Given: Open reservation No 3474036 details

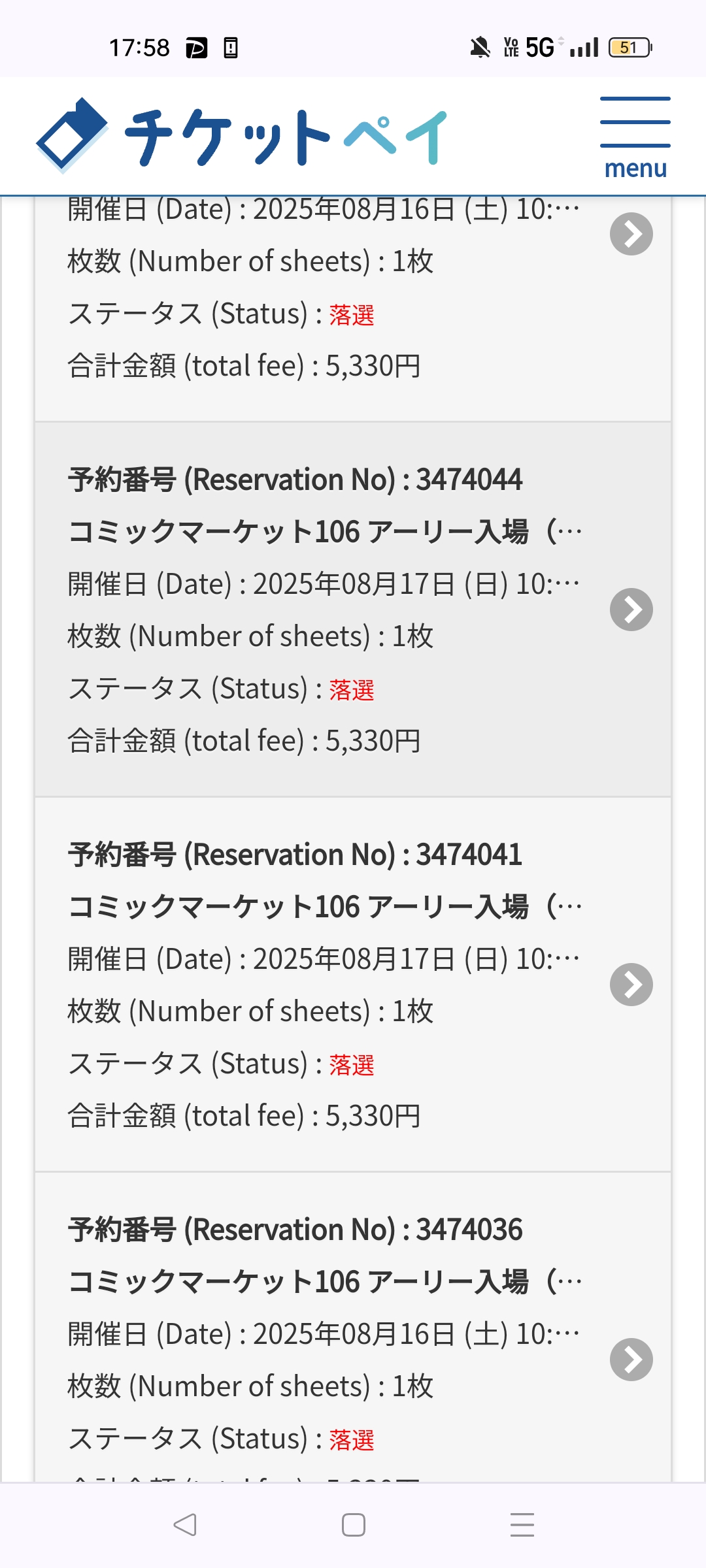Looking at the screenshot, I should pyautogui.click(x=353, y=1327).
